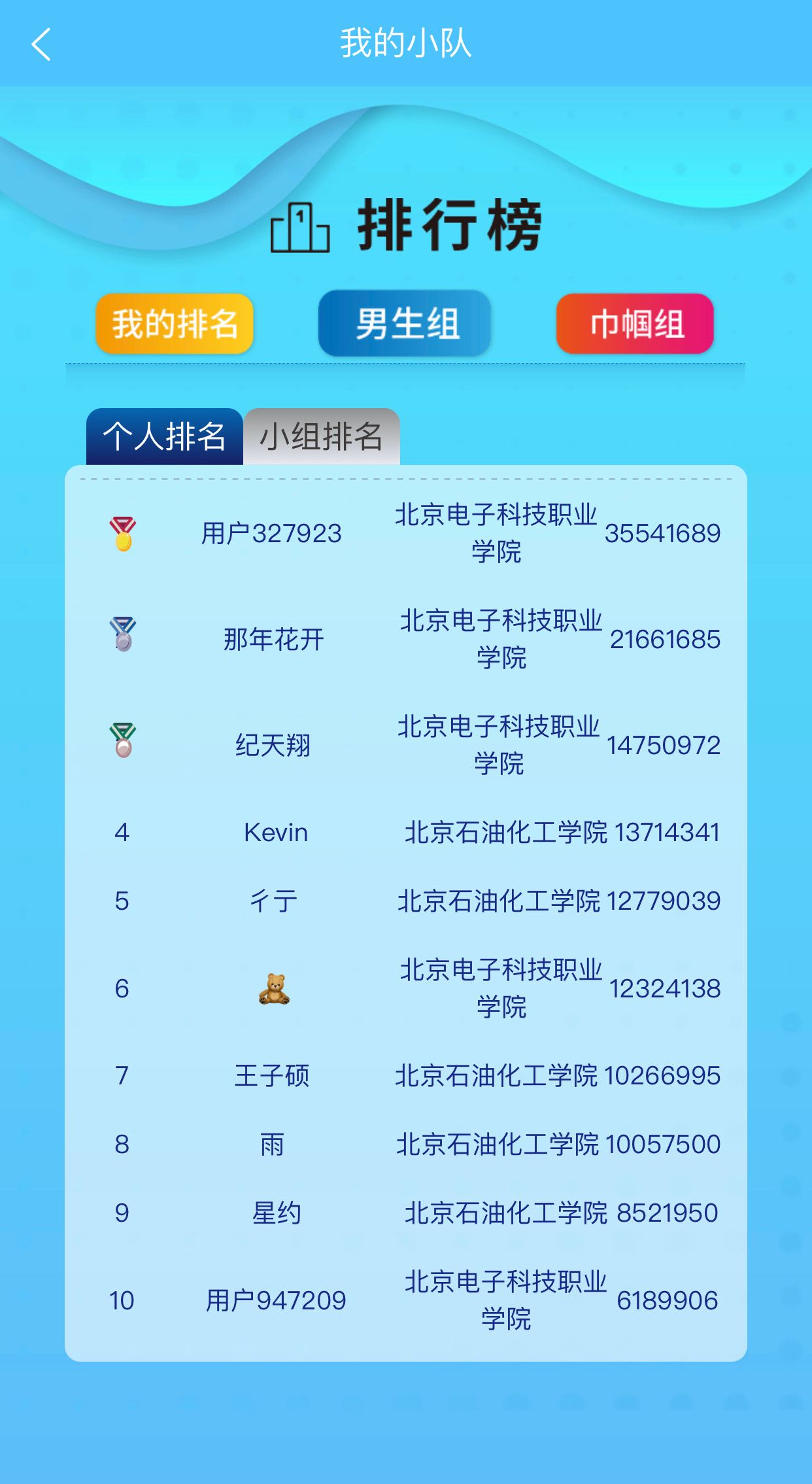812x1484 pixels.
Task: Switch to the 个人排名 tab
Action: [164, 436]
